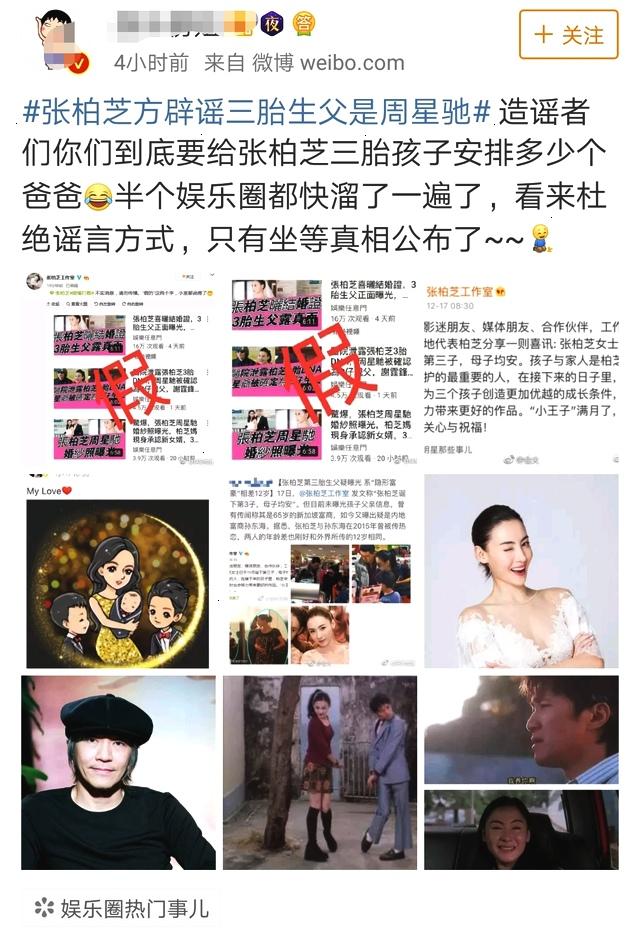View the bottom-right film scene image
The width and height of the screenshot is (640, 944).
tap(521, 772)
